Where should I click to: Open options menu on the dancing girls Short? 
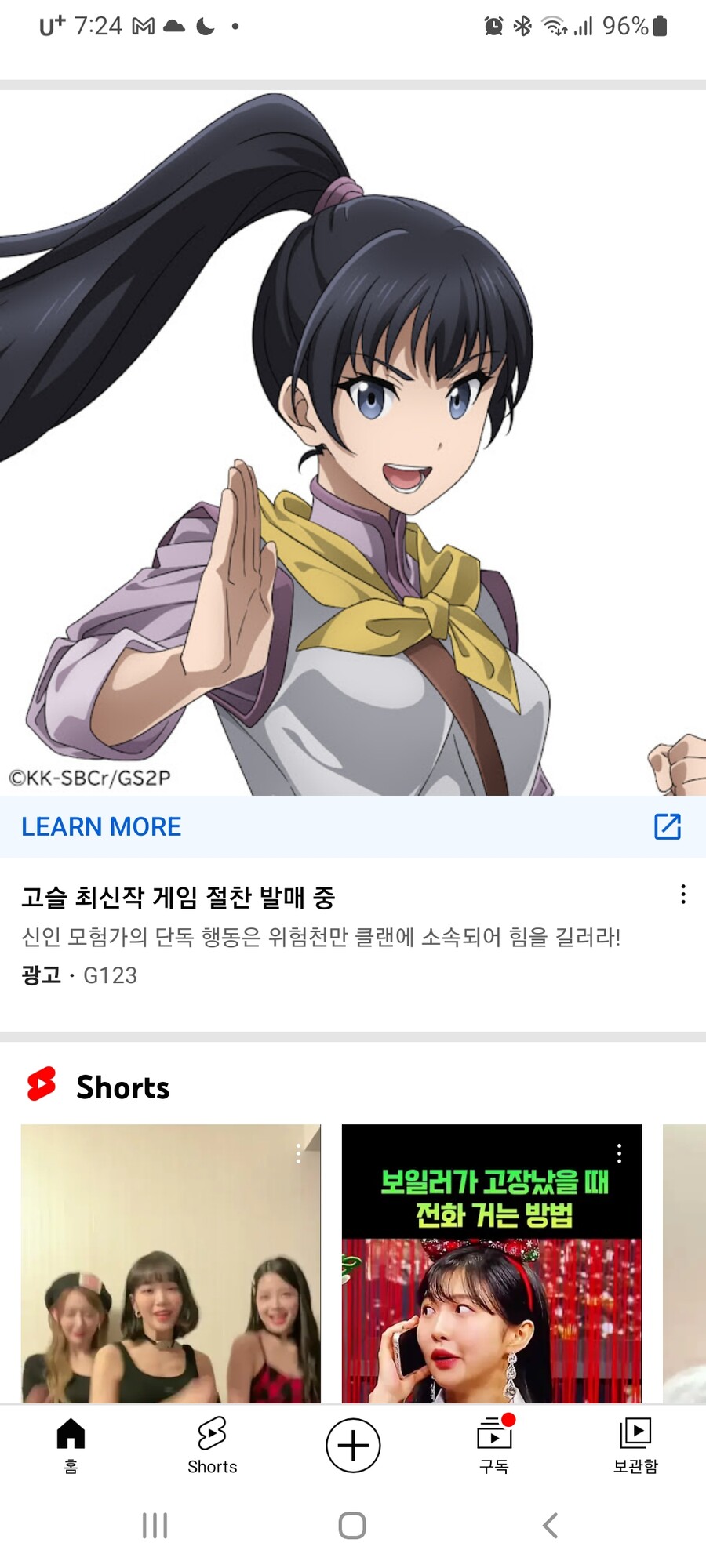[298, 1153]
